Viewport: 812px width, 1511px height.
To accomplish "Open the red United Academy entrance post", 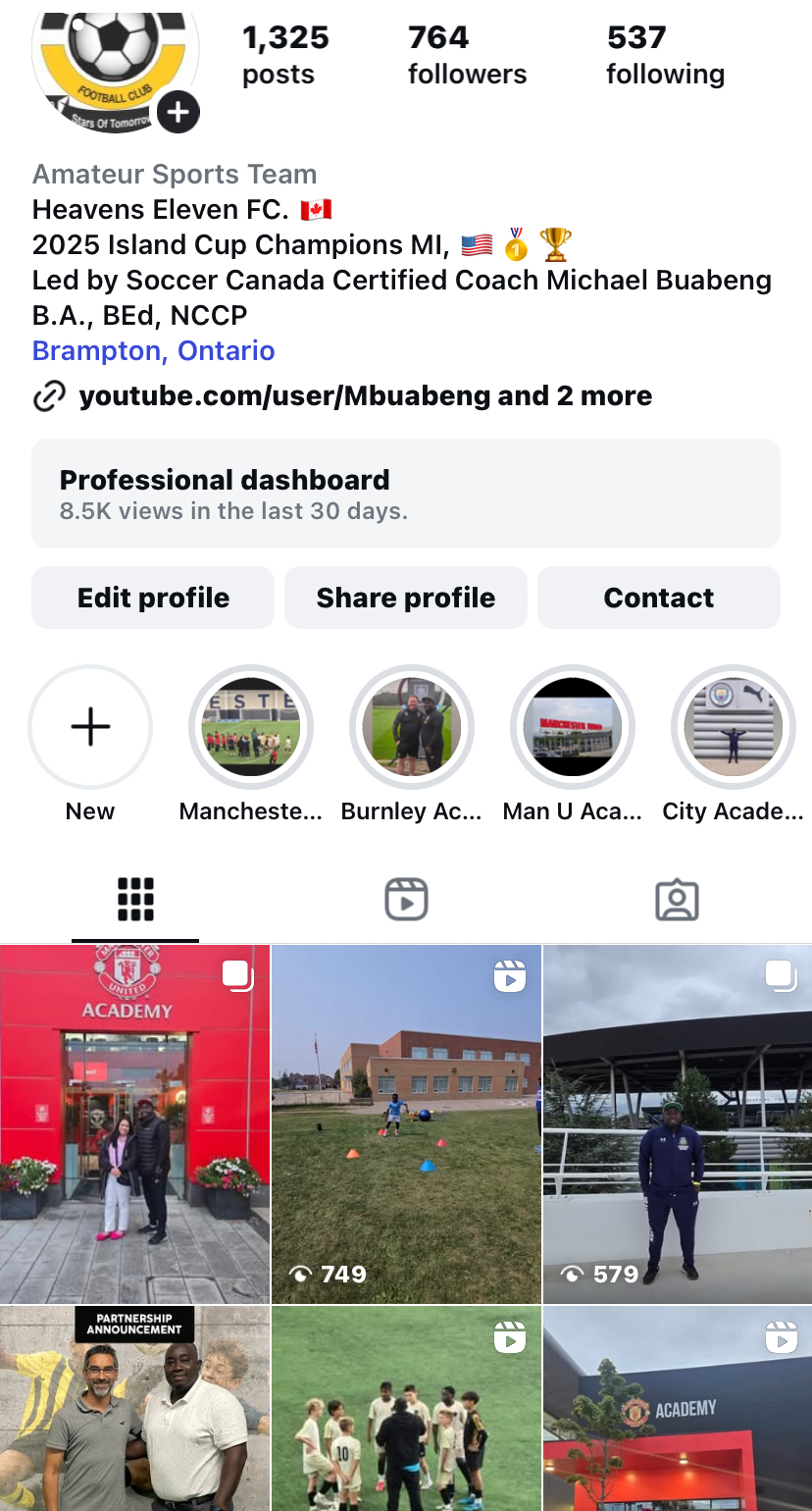I will [134, 1123].
